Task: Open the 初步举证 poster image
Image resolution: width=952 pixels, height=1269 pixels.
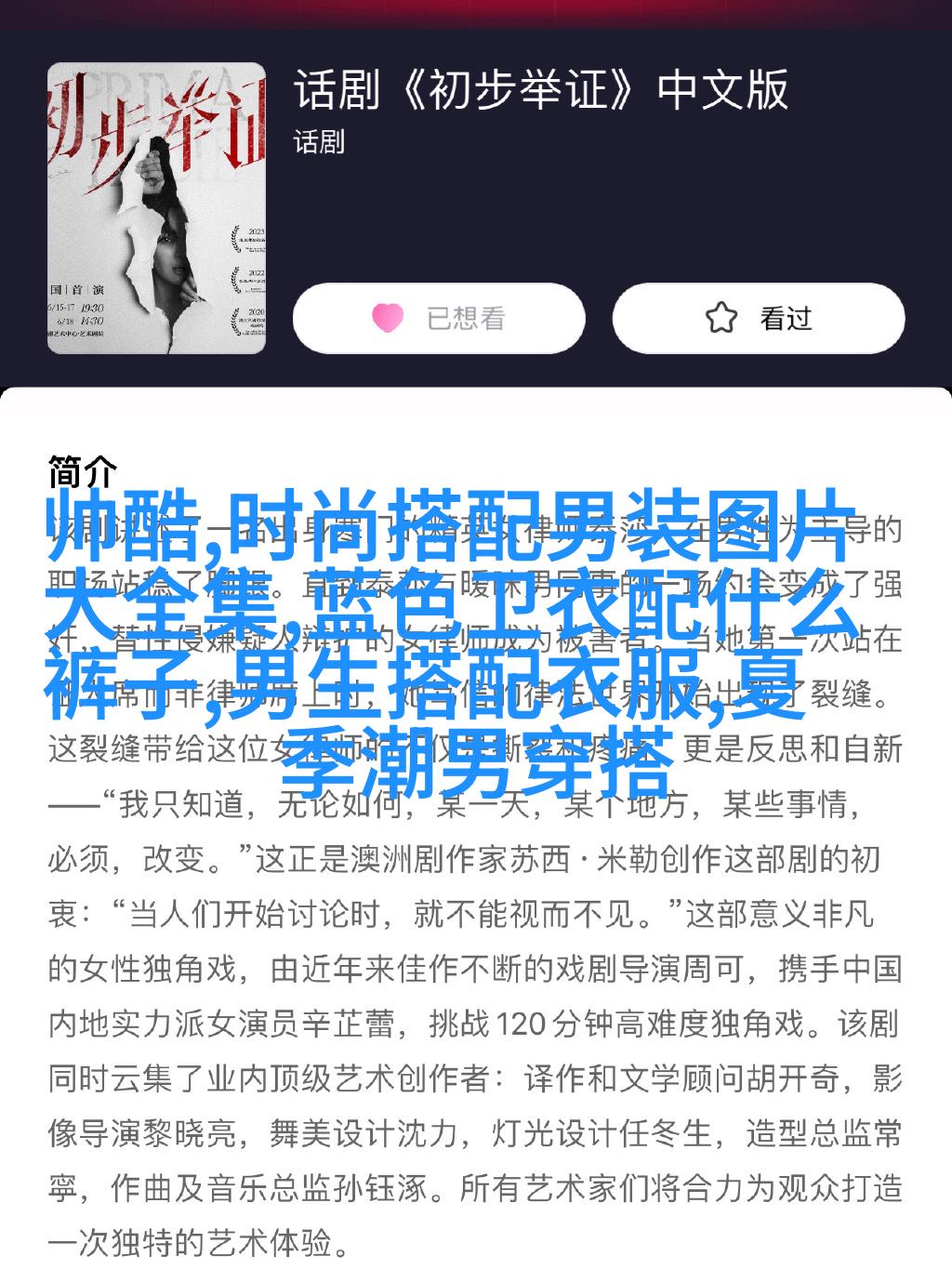Action: click(156, 208)
